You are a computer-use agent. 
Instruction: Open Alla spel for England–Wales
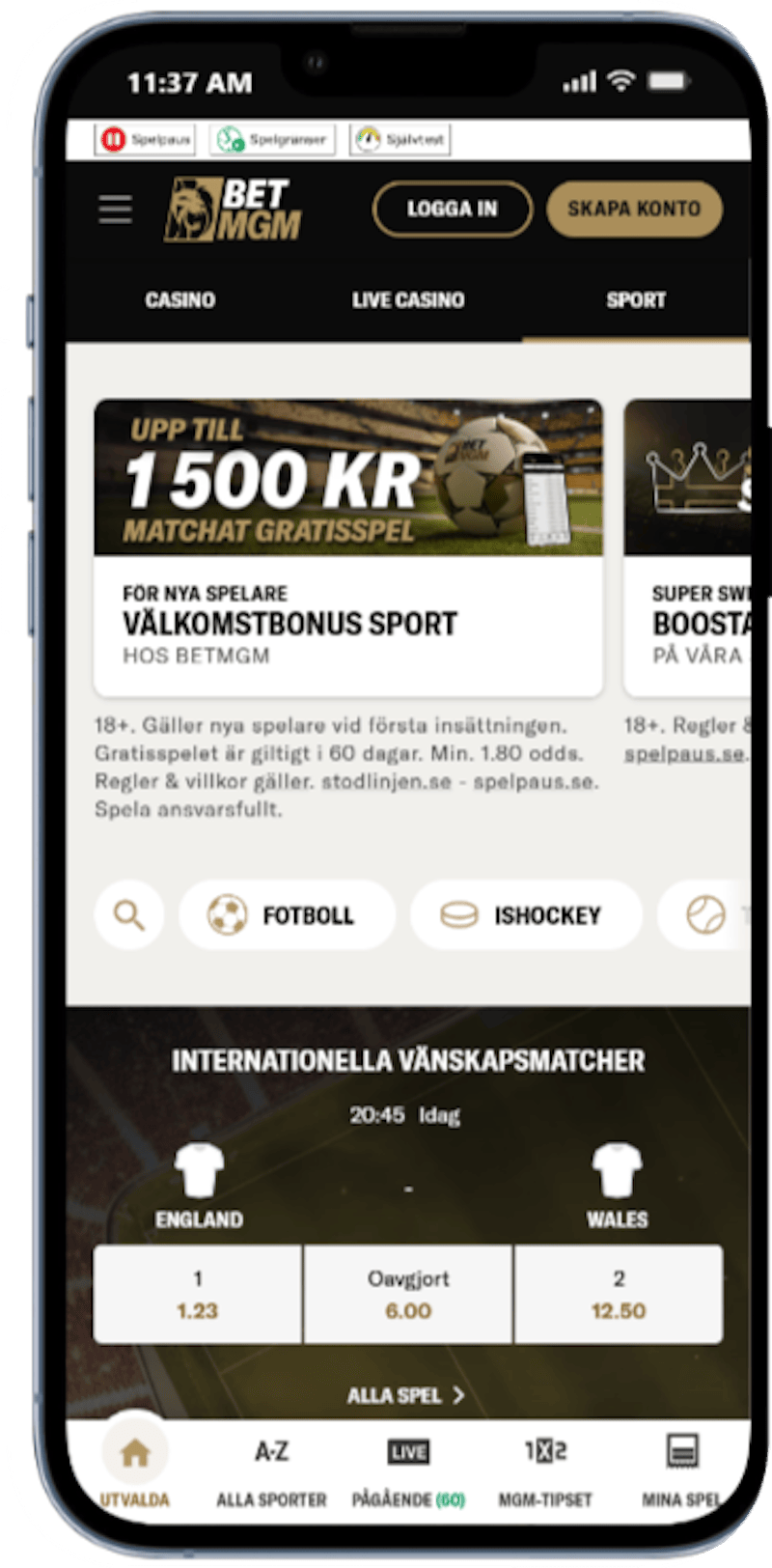[406, 1395]
